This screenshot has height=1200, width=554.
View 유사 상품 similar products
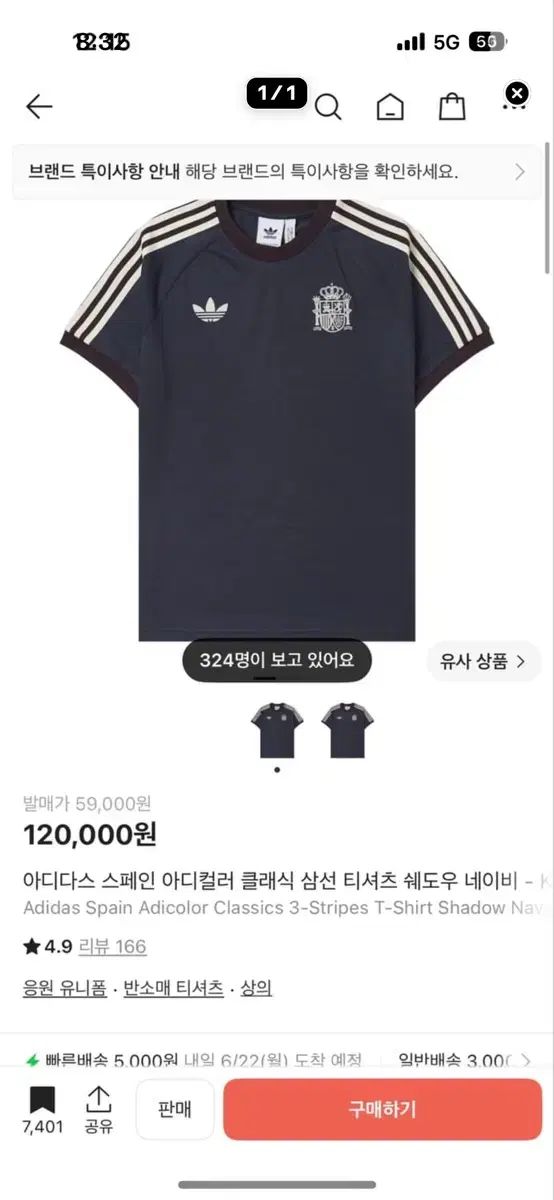(x=484, y=661)
